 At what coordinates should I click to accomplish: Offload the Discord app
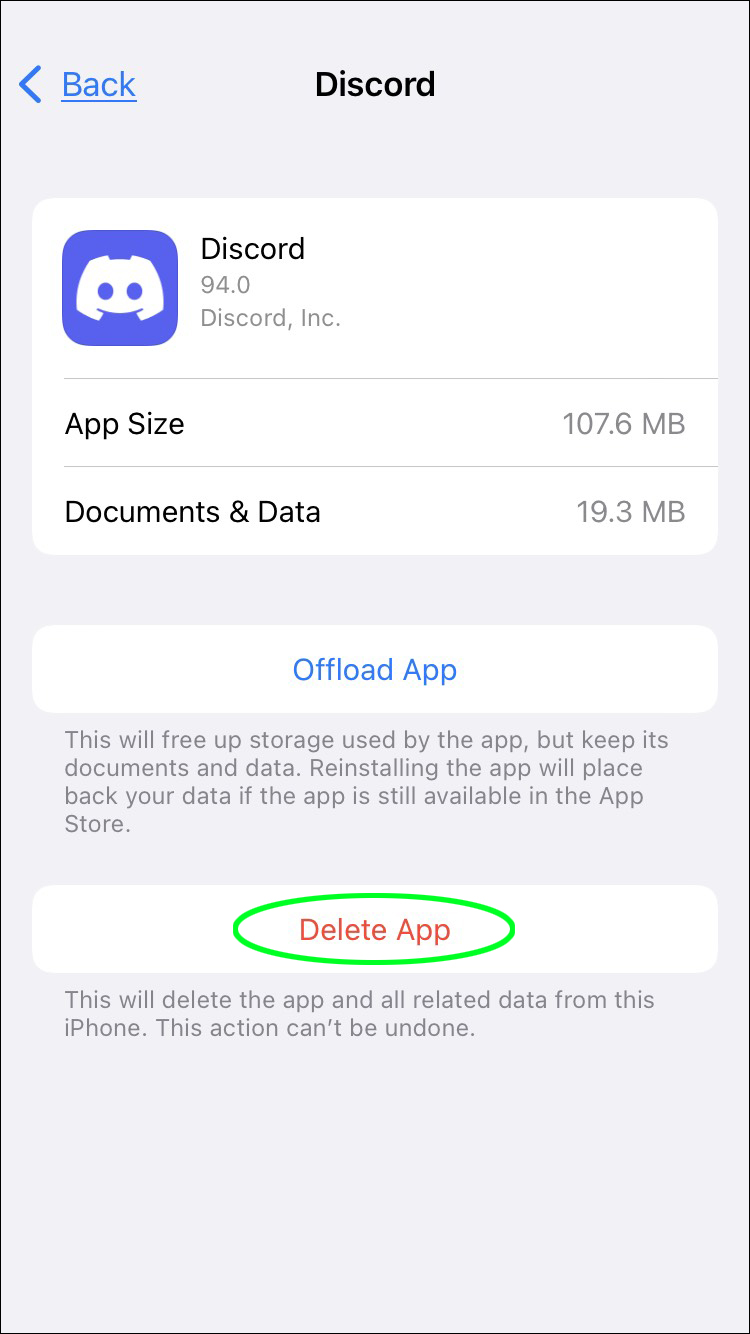click(x=374, y=670)
